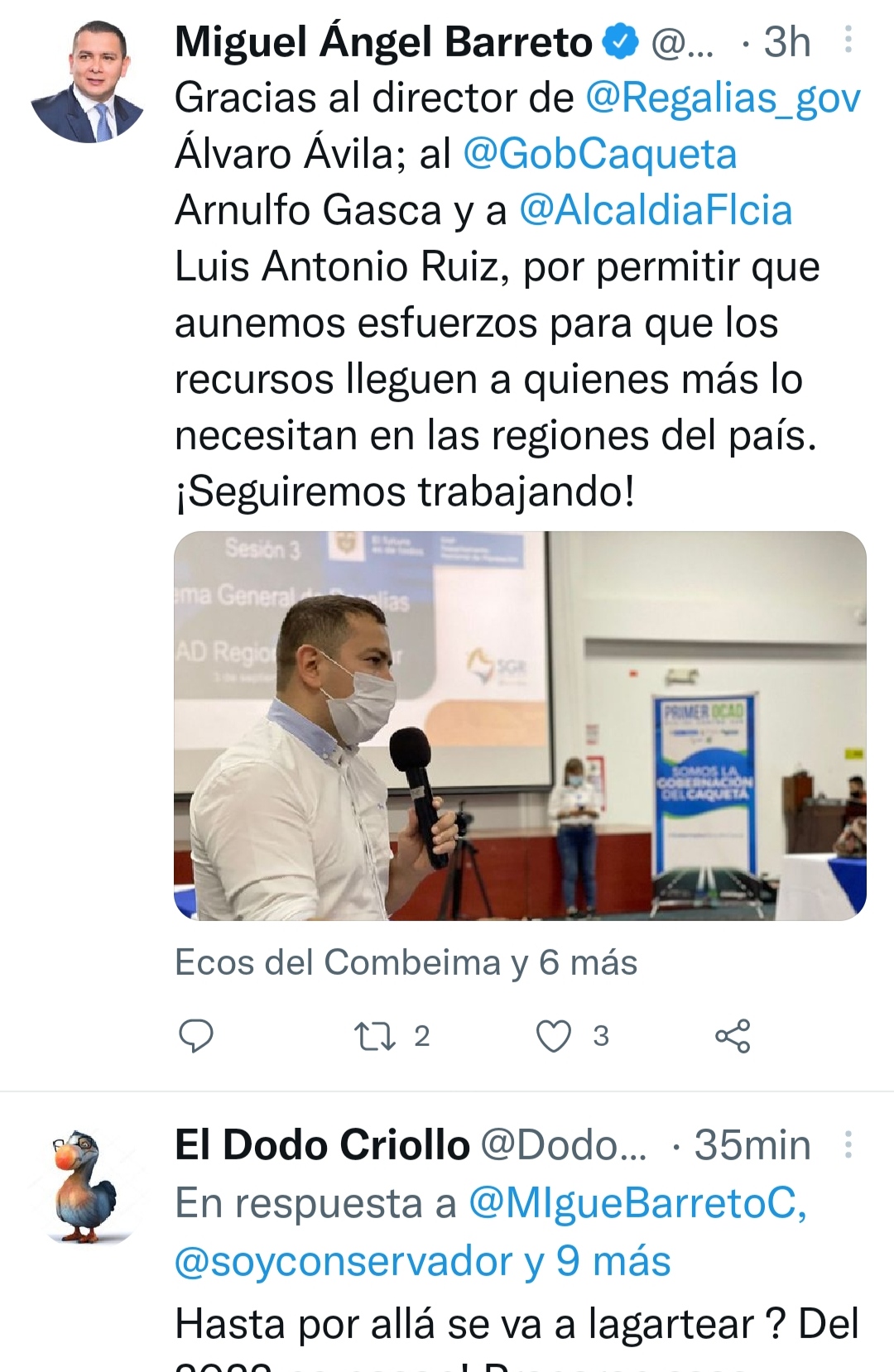View the photo attached to Barreto's tweet
This screenshot has height=1372, width=894.
(x=520, y=725)
